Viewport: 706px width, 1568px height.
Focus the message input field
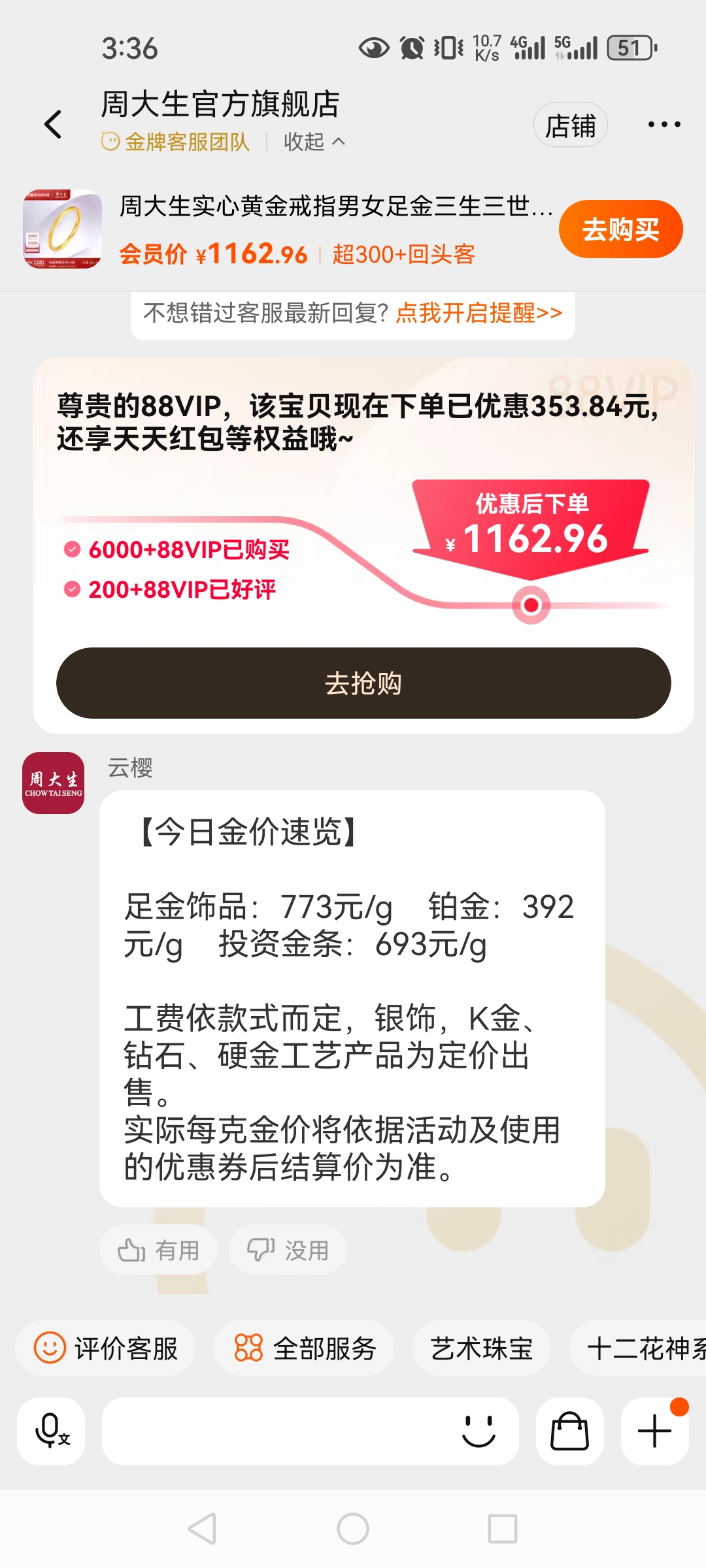pyautogui.click(x=275, y=1431)
